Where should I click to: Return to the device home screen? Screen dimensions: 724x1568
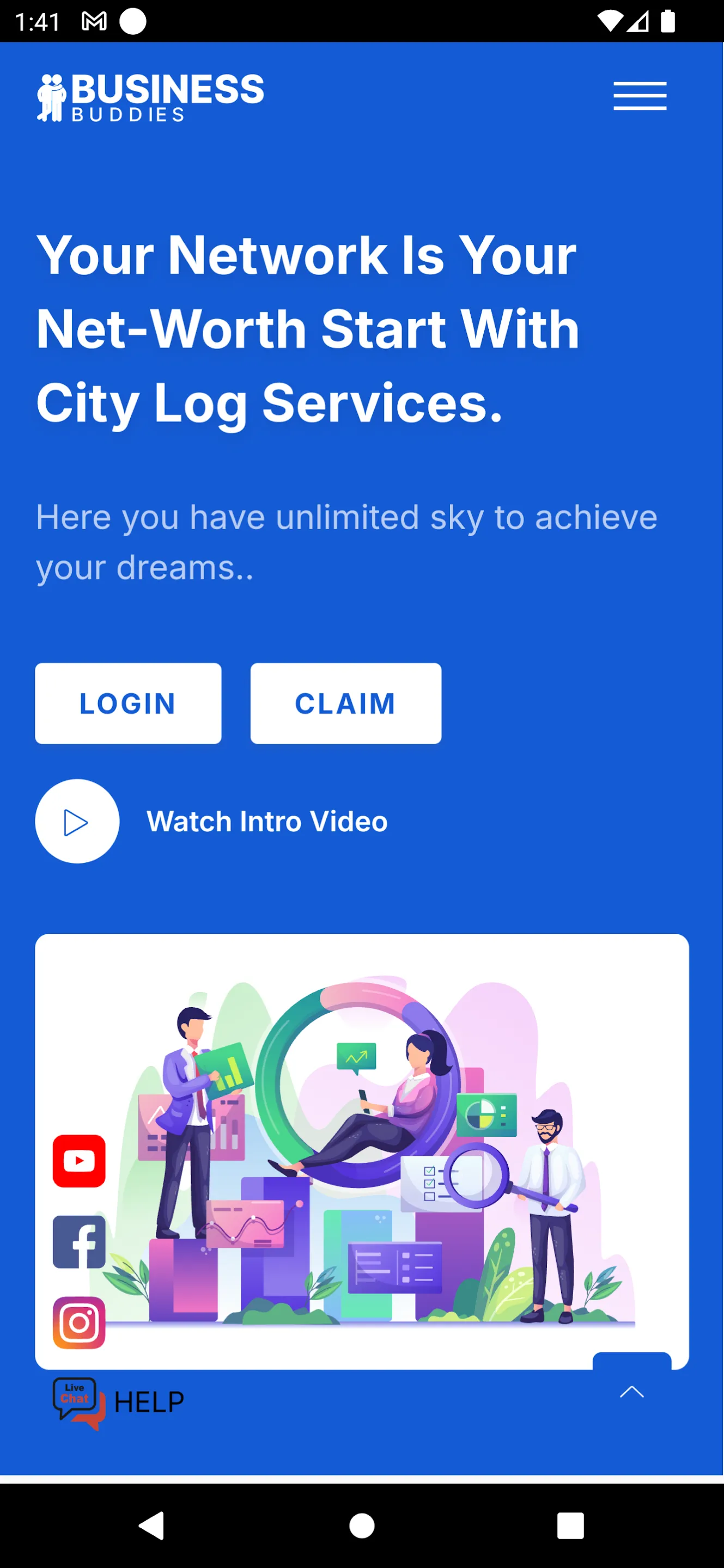tap(362, 1526)
